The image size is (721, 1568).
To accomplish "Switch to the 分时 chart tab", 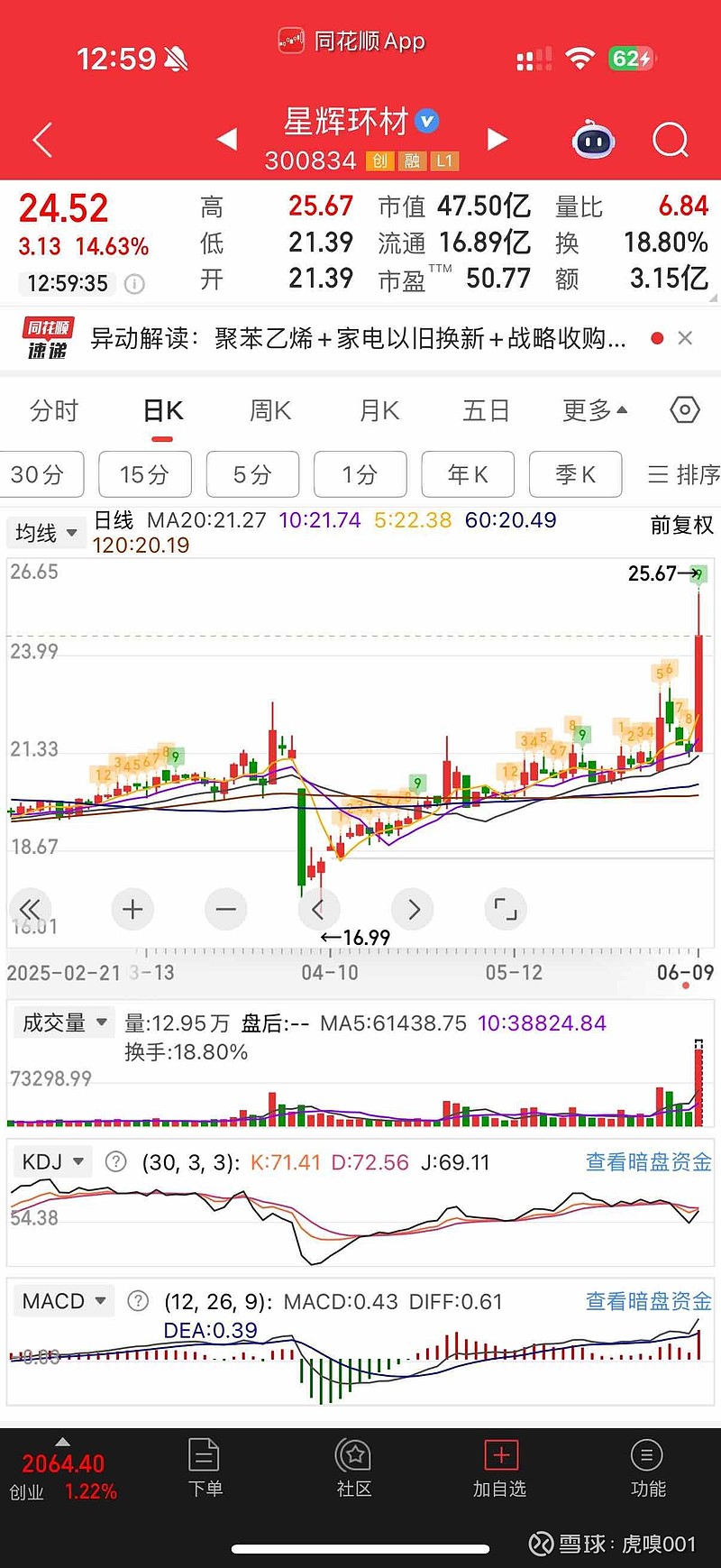I will pyautogui.click(x=54, y=411).
